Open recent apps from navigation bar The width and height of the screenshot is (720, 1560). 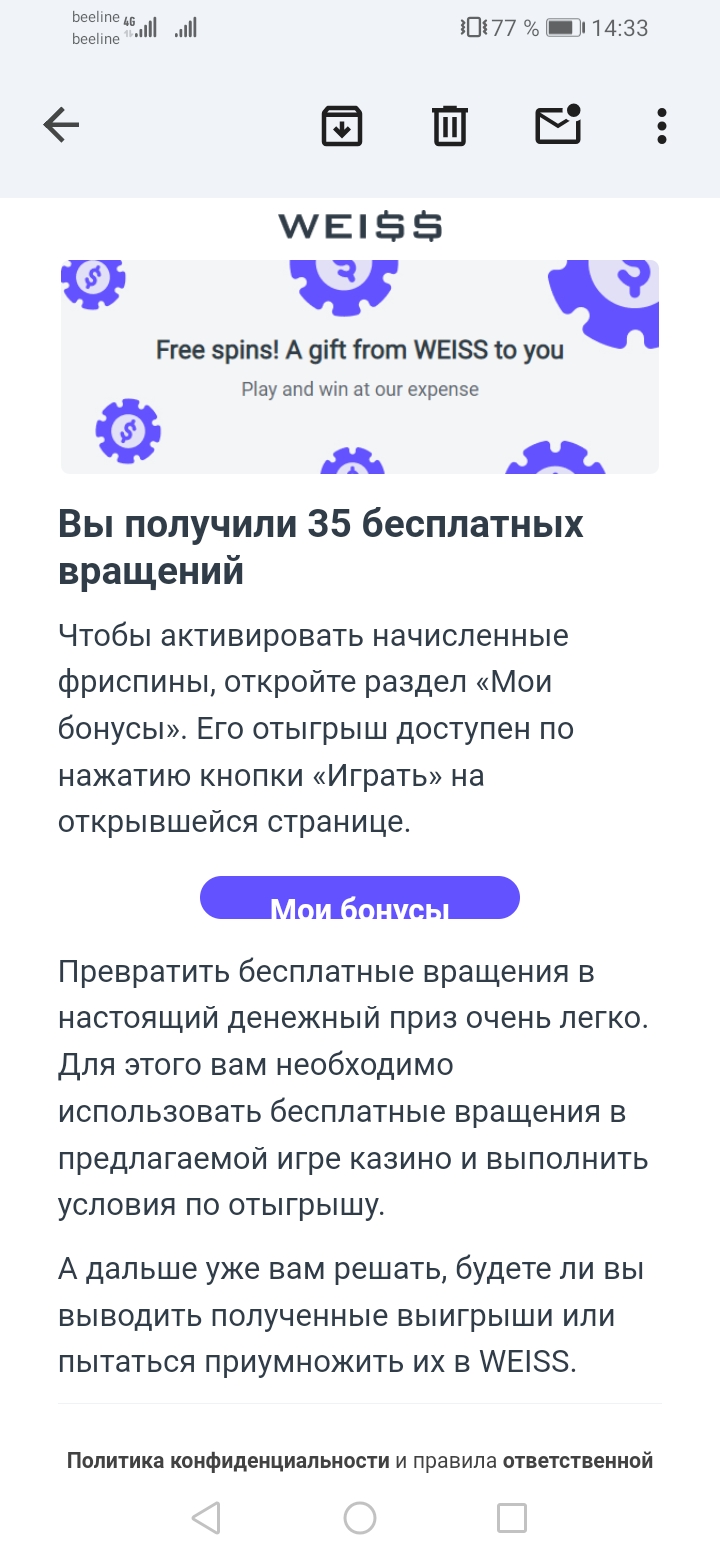click(x=511, y=1518)
